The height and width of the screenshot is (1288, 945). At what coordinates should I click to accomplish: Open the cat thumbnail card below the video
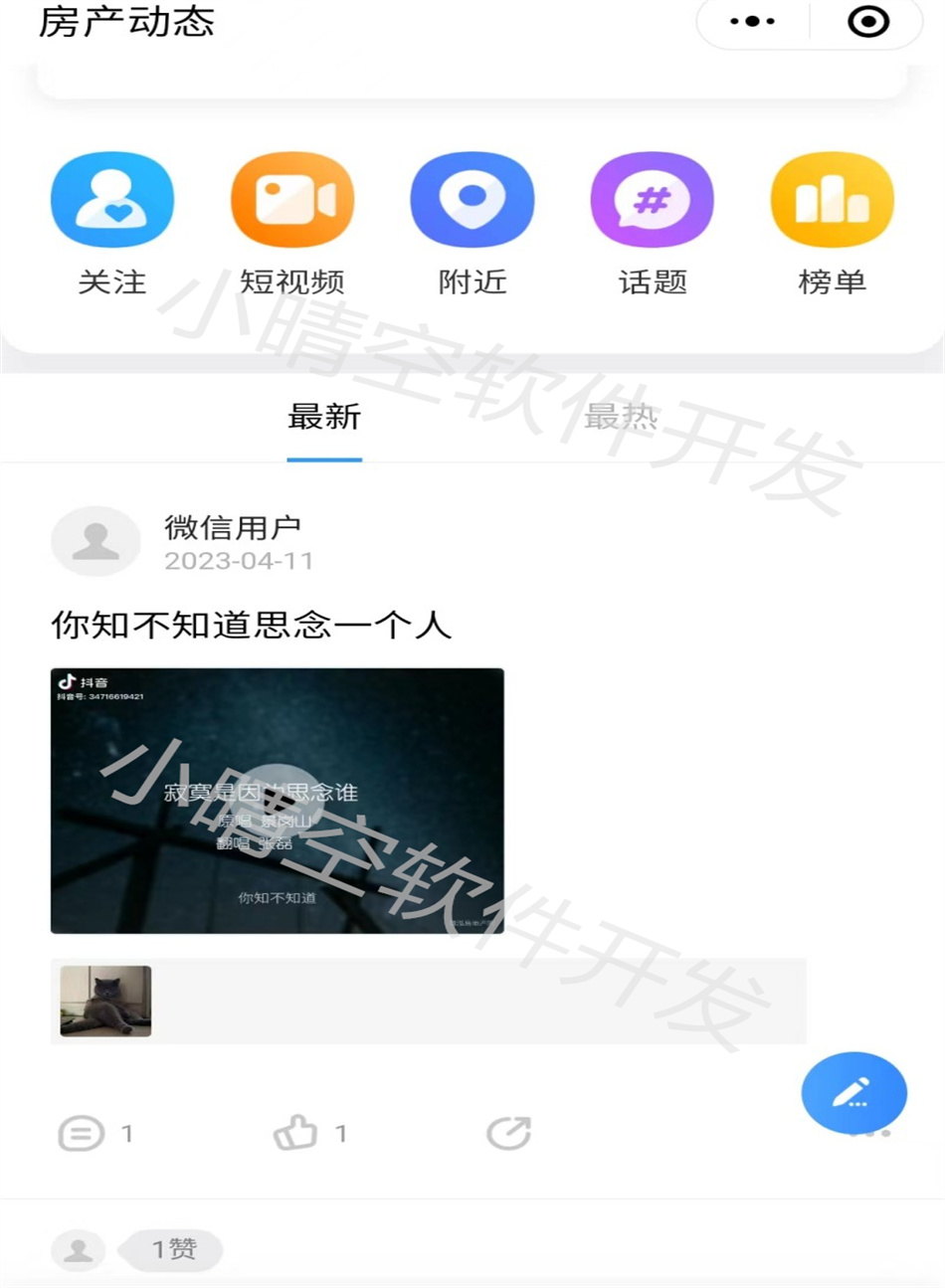coord(106,1001)
